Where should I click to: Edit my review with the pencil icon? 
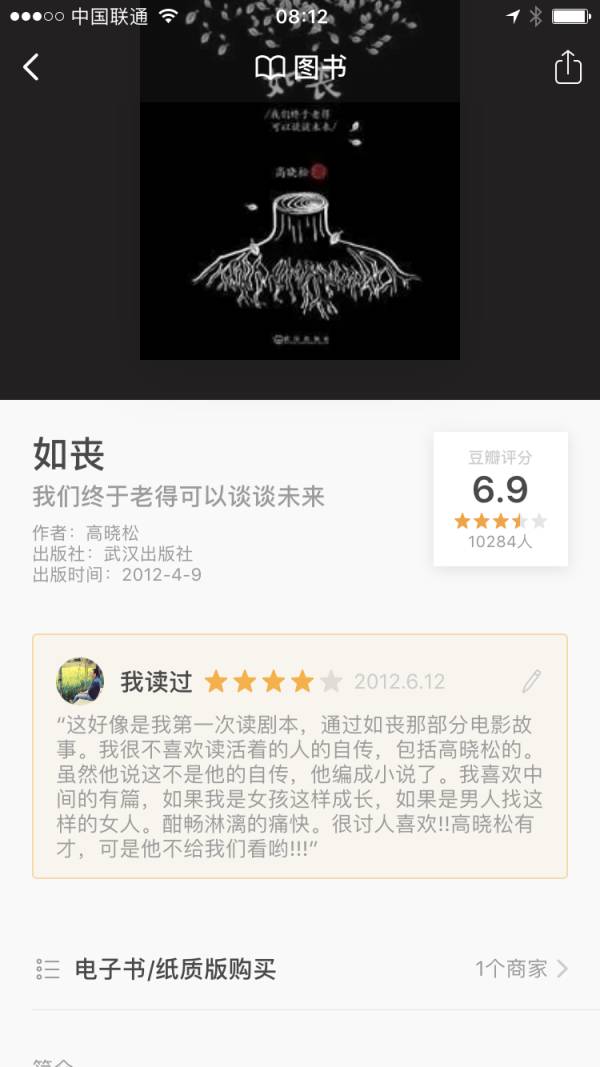(x=531, y=681)
